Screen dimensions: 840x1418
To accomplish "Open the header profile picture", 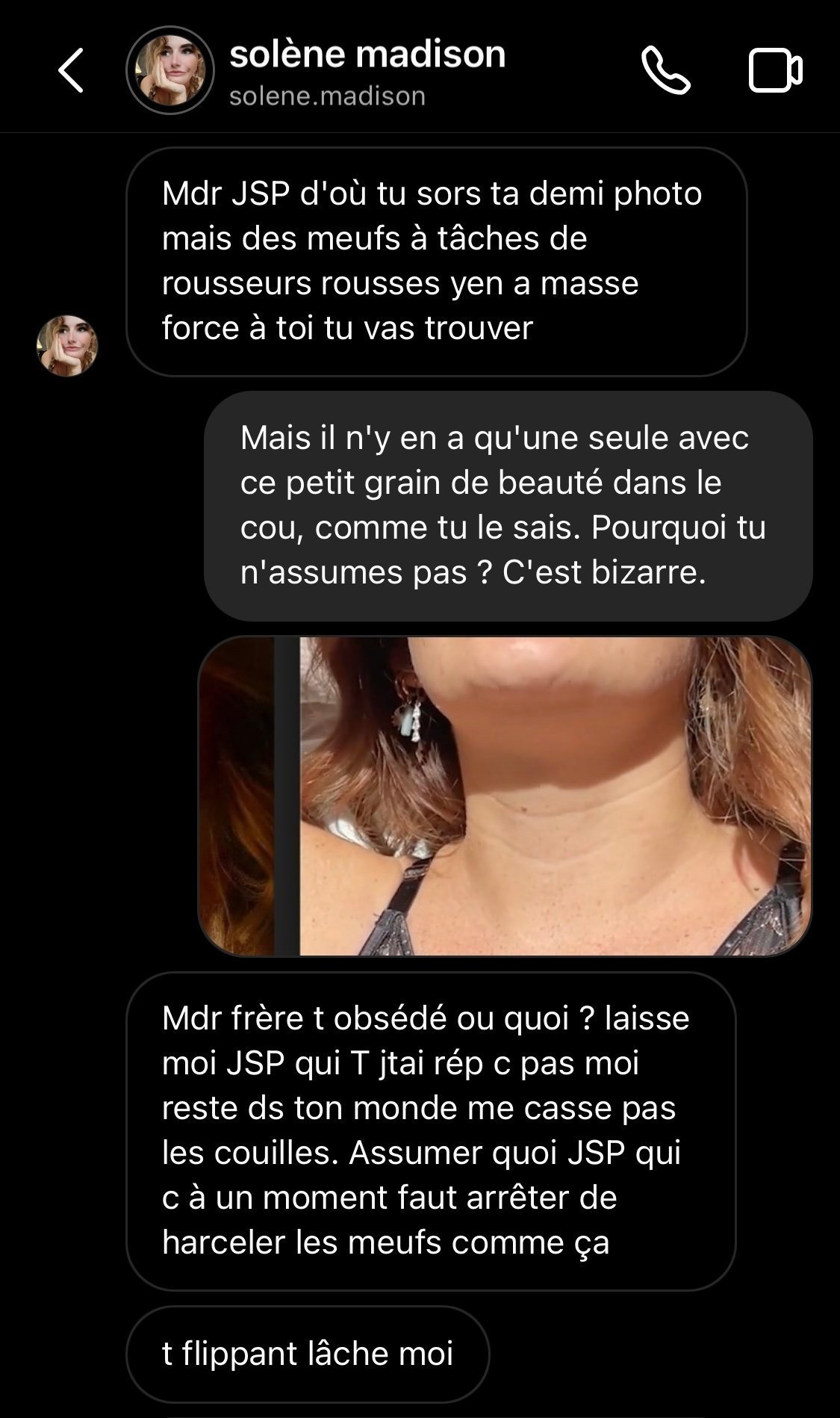I will (170, 71).
